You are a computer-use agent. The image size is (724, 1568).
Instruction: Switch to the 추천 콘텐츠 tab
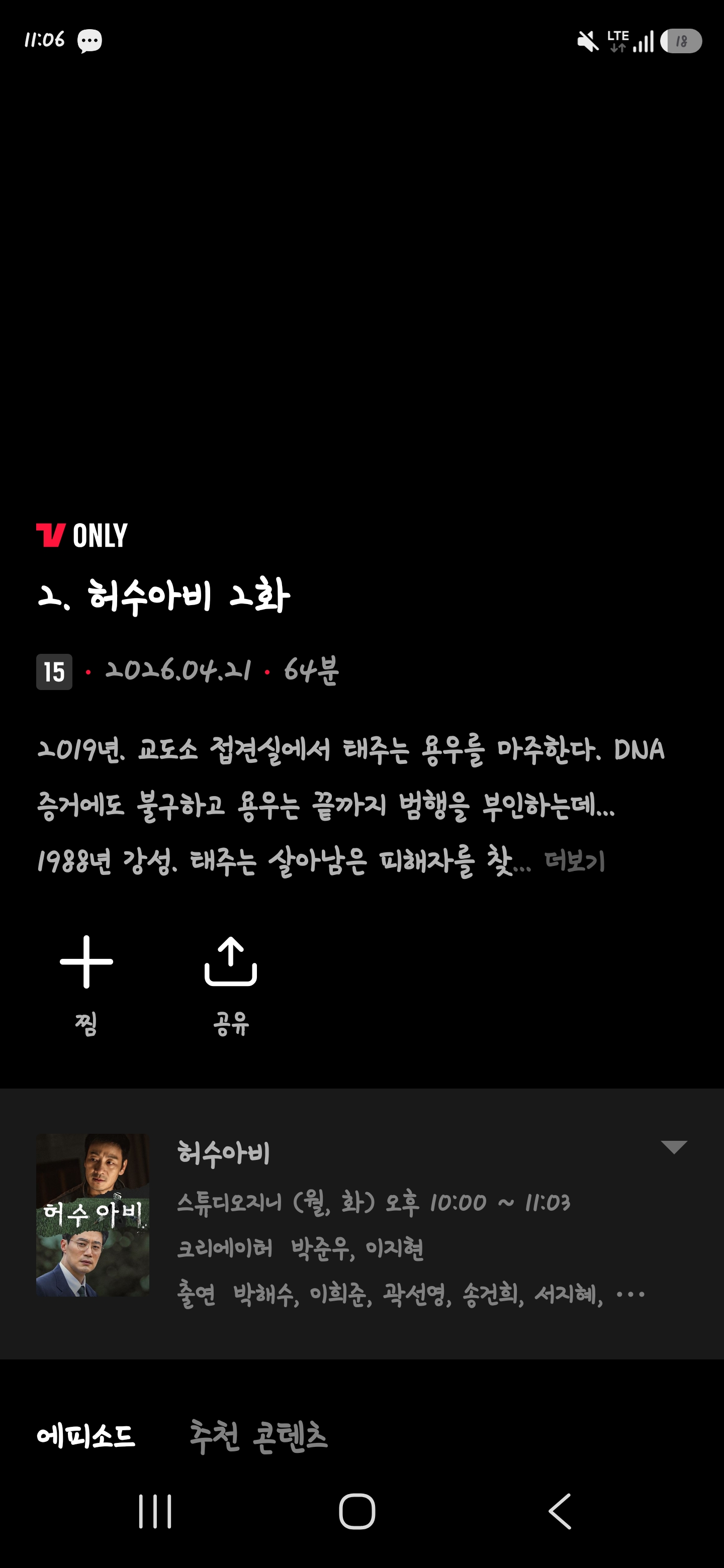(x=258, y=1436)
